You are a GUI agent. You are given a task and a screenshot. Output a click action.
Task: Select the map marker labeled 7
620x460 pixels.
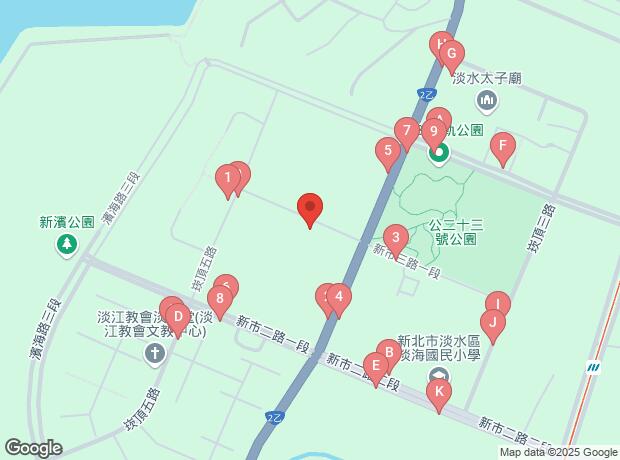406,130
